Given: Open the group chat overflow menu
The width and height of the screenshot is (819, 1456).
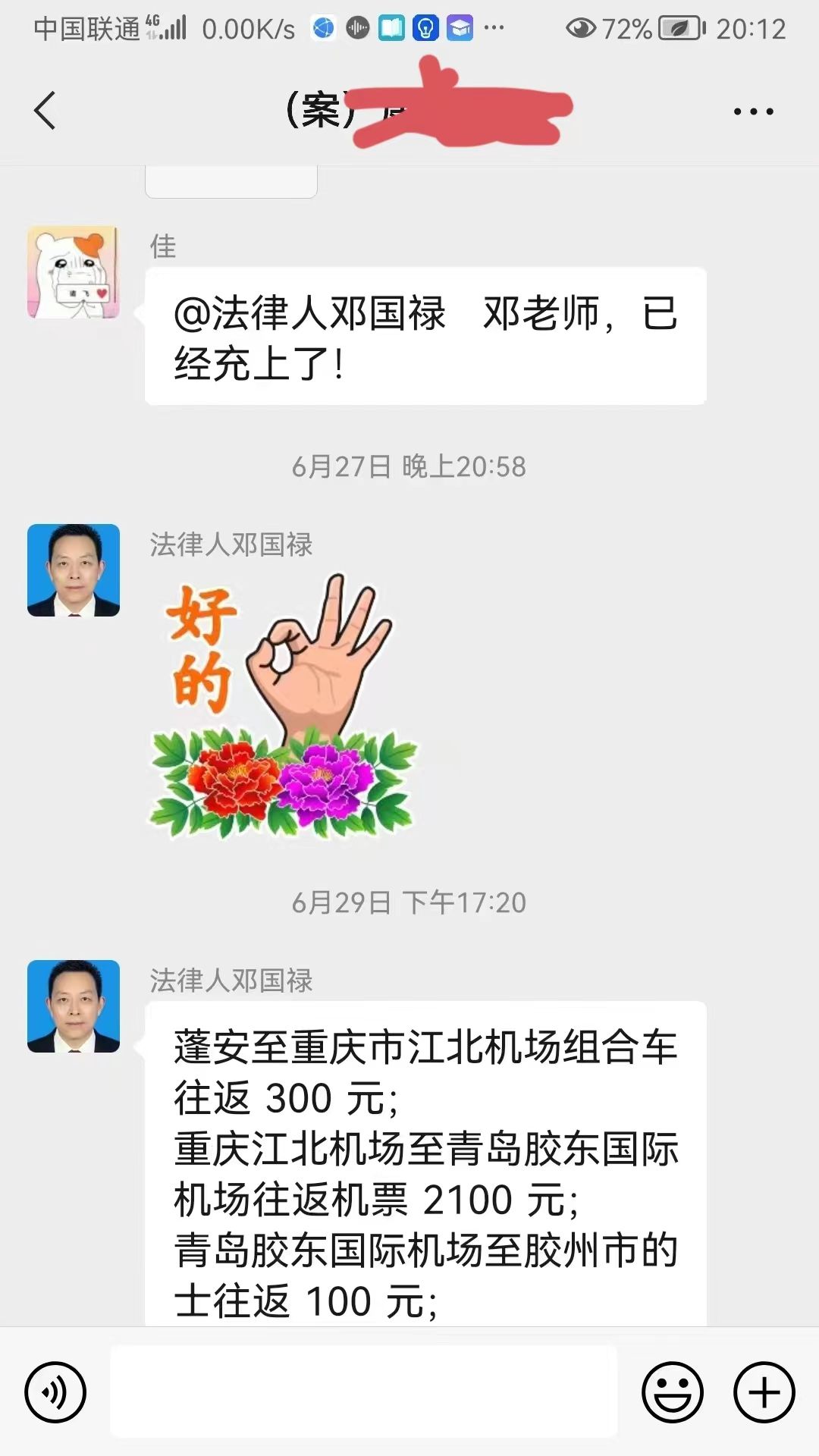Looking at the screenshot, I should point(753,111).
